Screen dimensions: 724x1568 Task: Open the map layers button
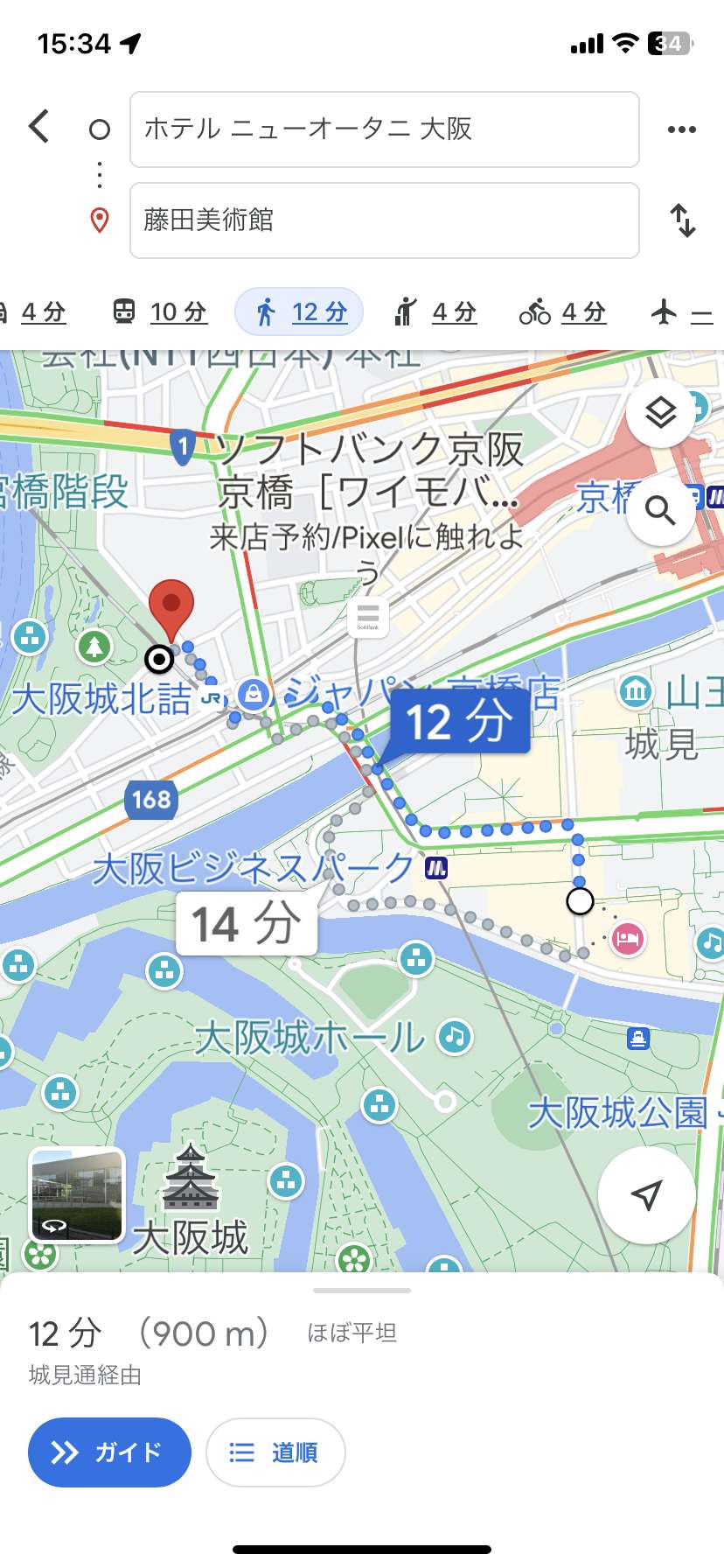[x=661, y=413]
